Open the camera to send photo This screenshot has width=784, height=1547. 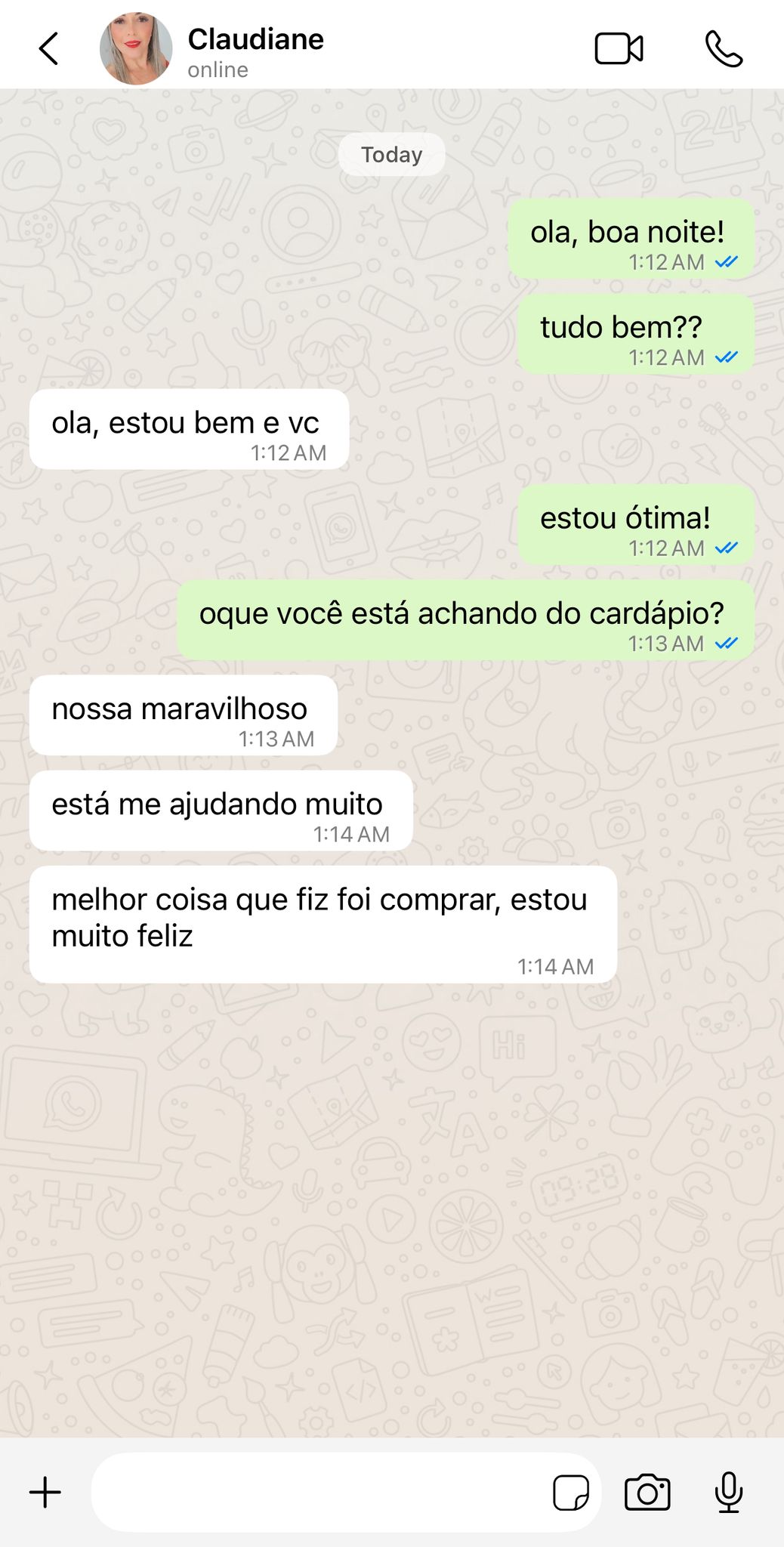pos(647,1493)
